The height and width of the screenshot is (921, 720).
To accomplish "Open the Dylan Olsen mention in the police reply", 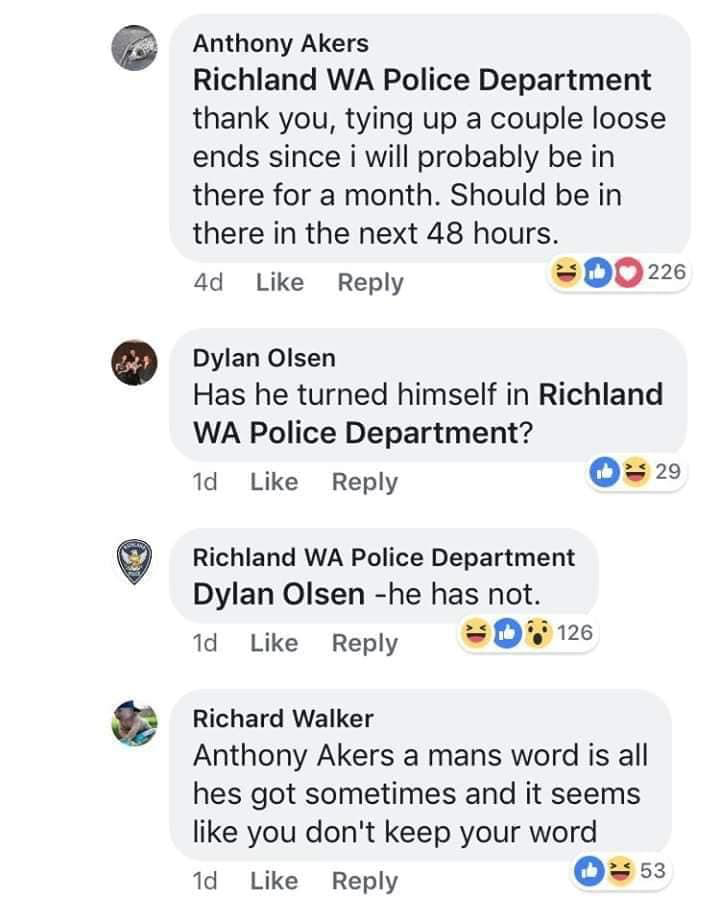I will pos(278,594).
